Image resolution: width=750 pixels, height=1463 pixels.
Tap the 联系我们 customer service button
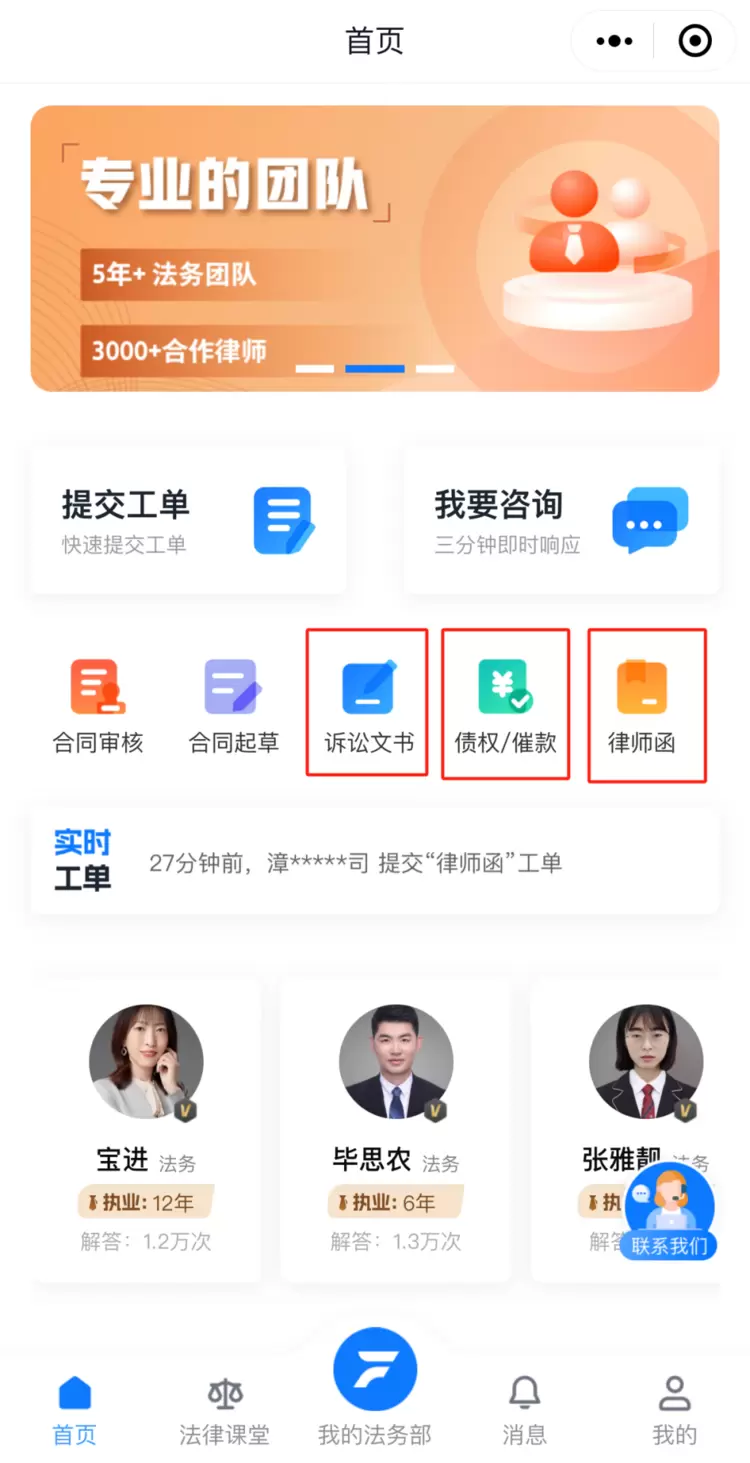[x=668, y=1211]
